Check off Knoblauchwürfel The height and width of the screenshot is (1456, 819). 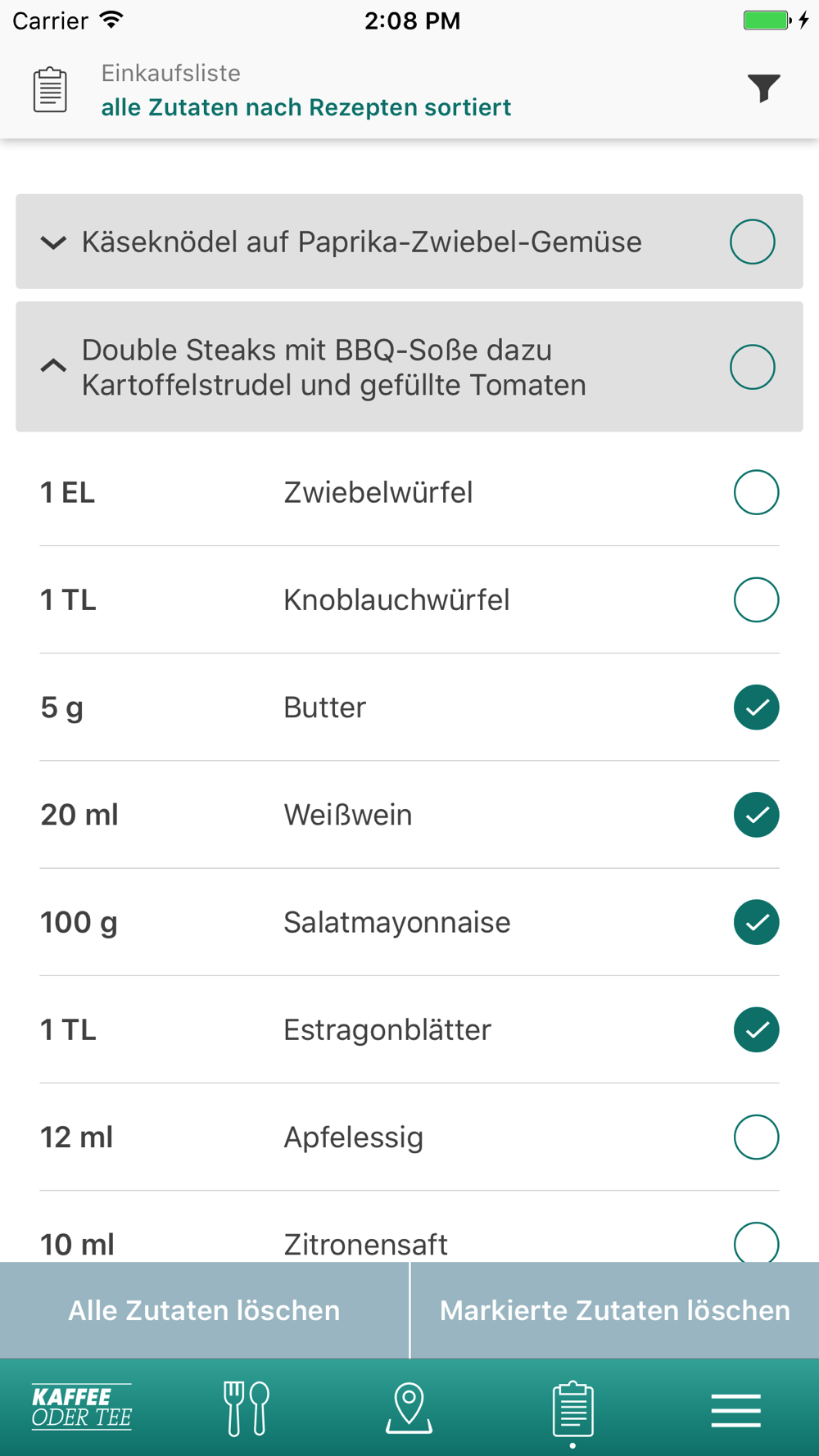click(x=756, y=599)
